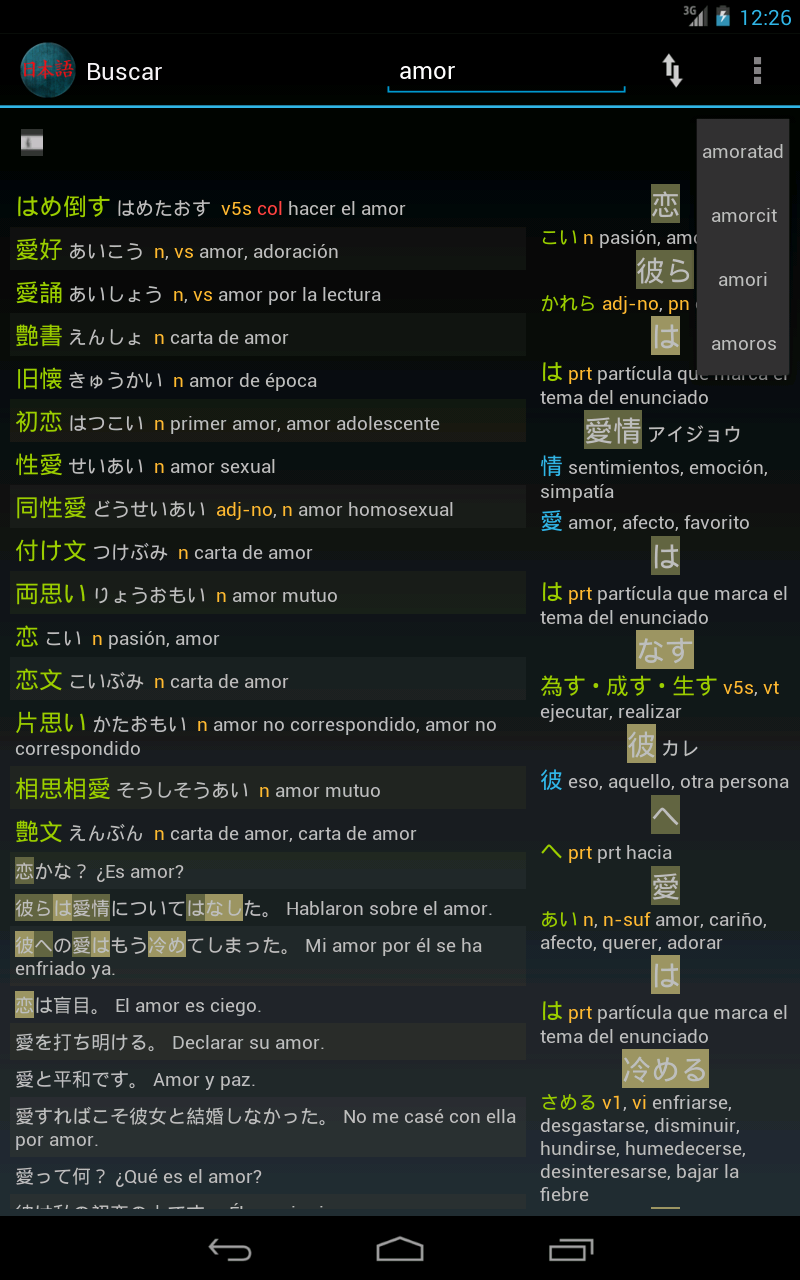Viewport: 800px width, 1280px height.
Task: Tap the search field containing amor
Action: click(x=505, y=72)
